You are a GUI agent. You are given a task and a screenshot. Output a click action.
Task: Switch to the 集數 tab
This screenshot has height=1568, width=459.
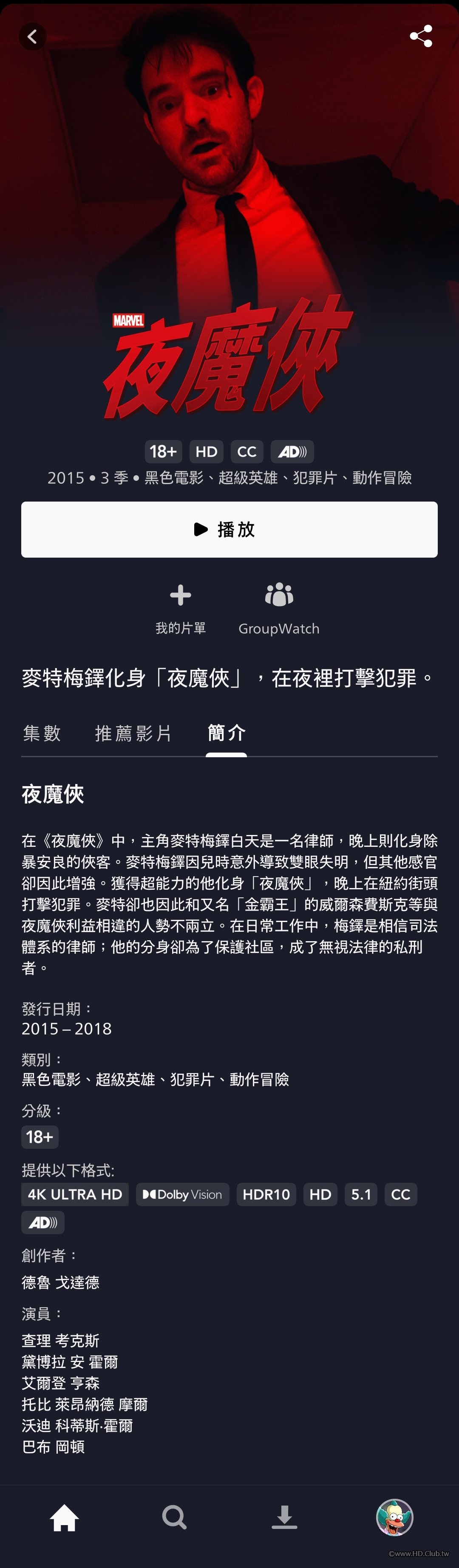(42, 733)
